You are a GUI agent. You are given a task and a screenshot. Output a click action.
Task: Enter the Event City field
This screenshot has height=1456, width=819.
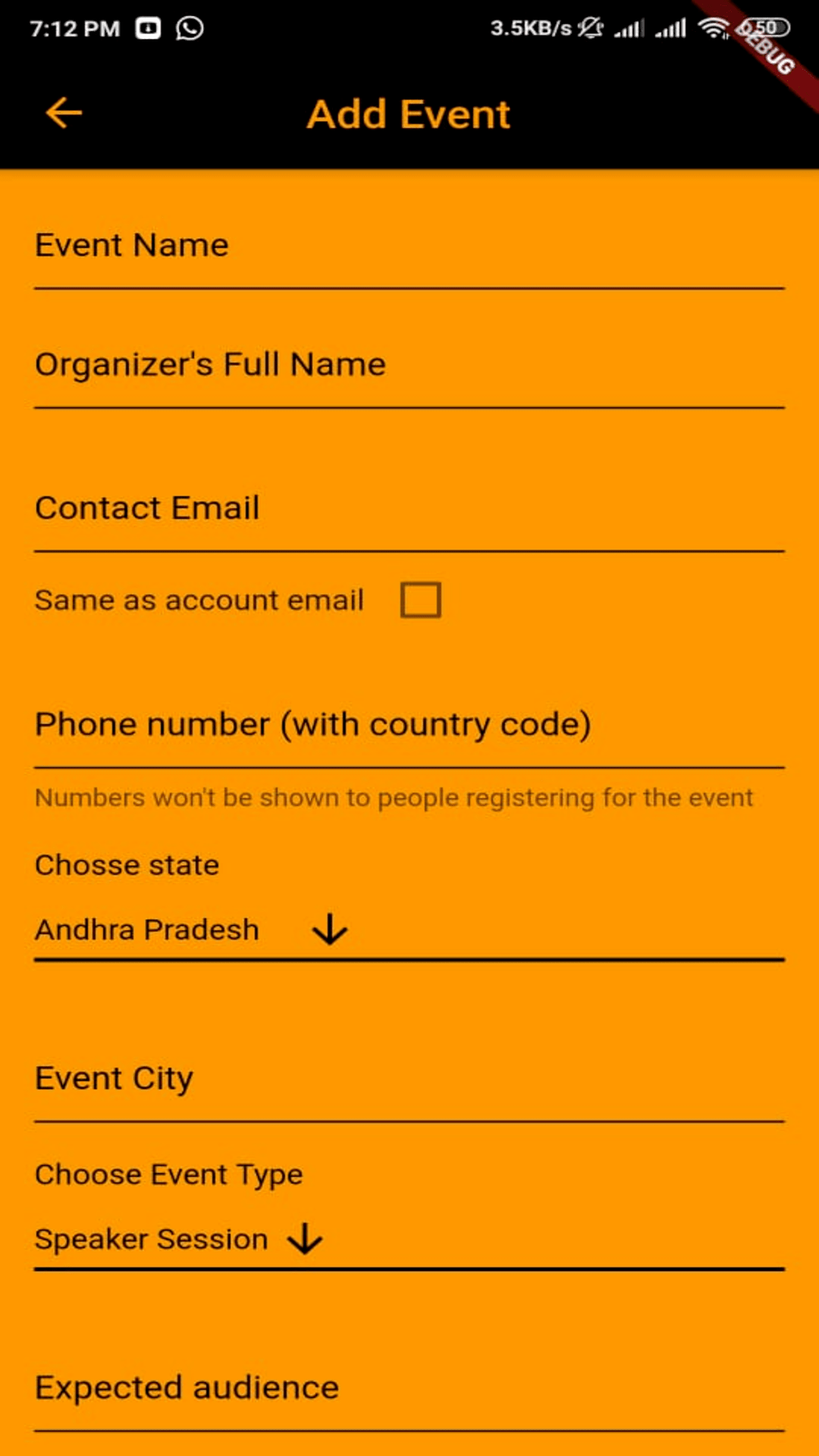click(x=409, y=1080)
